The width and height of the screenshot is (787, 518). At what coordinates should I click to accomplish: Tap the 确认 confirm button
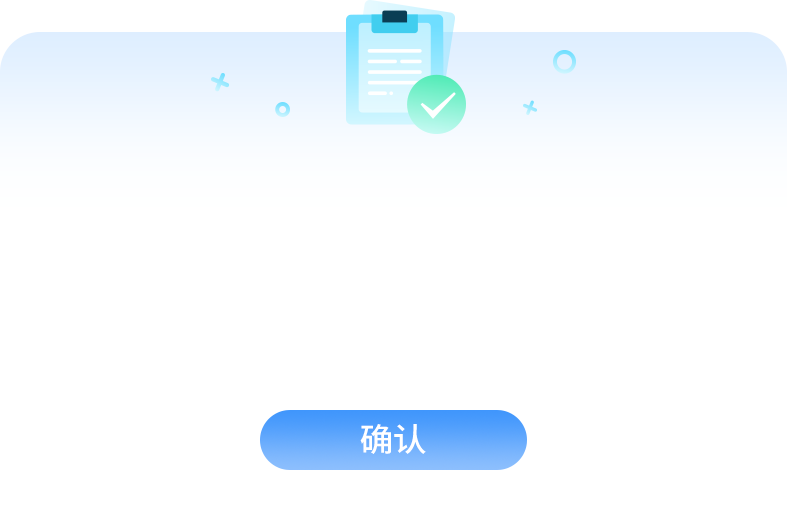(393, 440)
